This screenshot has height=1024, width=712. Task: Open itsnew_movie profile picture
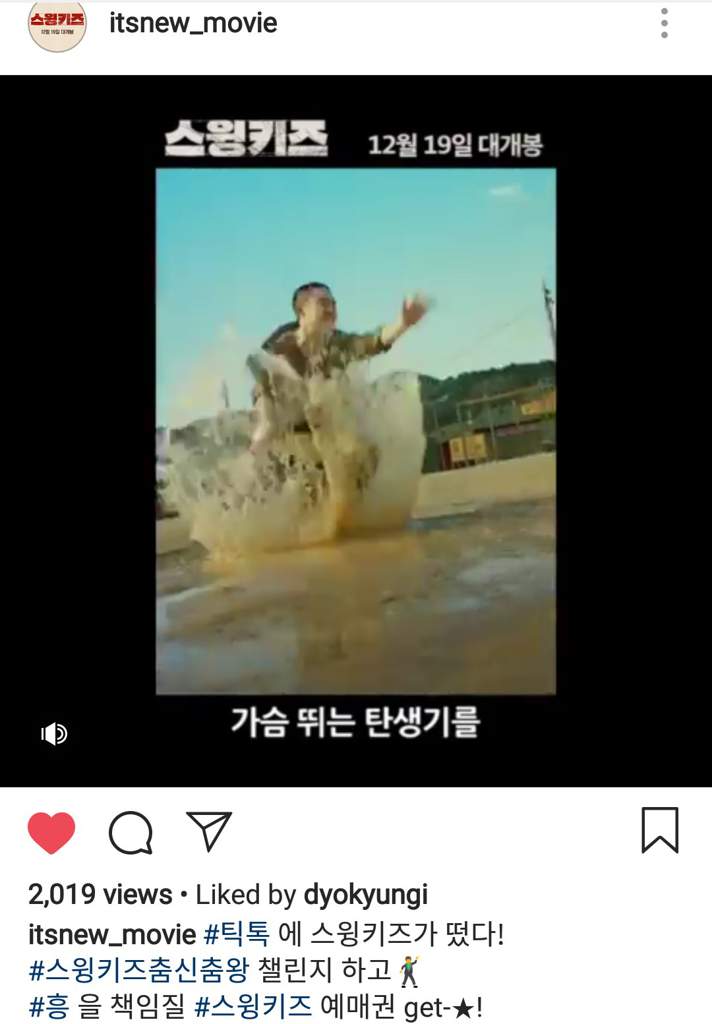coord(57,24)
